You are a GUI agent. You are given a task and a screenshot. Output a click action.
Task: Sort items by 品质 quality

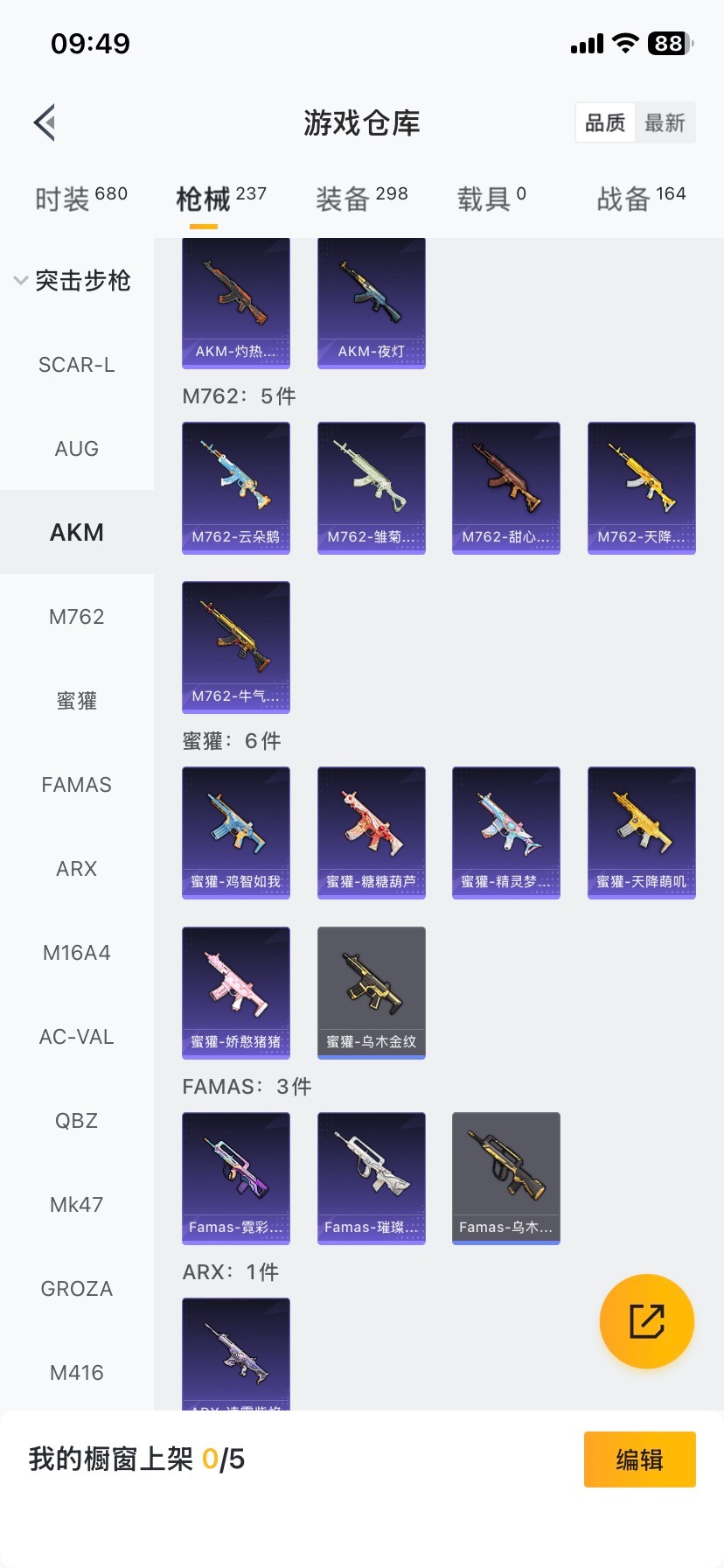(x=605, y=122)
